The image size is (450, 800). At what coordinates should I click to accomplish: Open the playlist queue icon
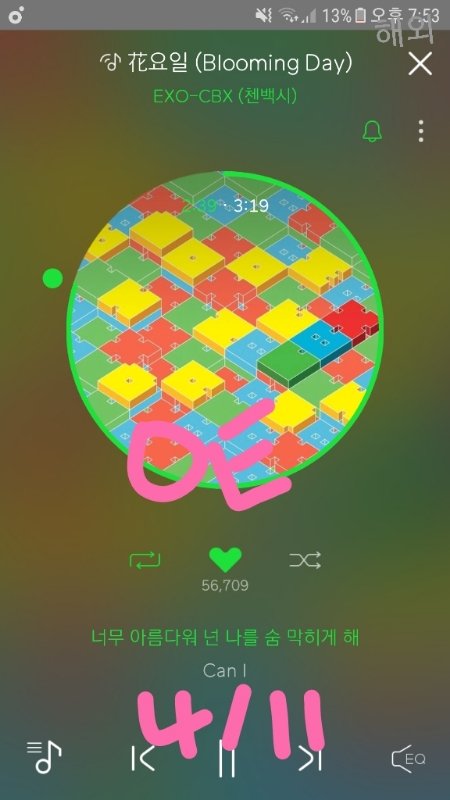click(x=44, y=757)
